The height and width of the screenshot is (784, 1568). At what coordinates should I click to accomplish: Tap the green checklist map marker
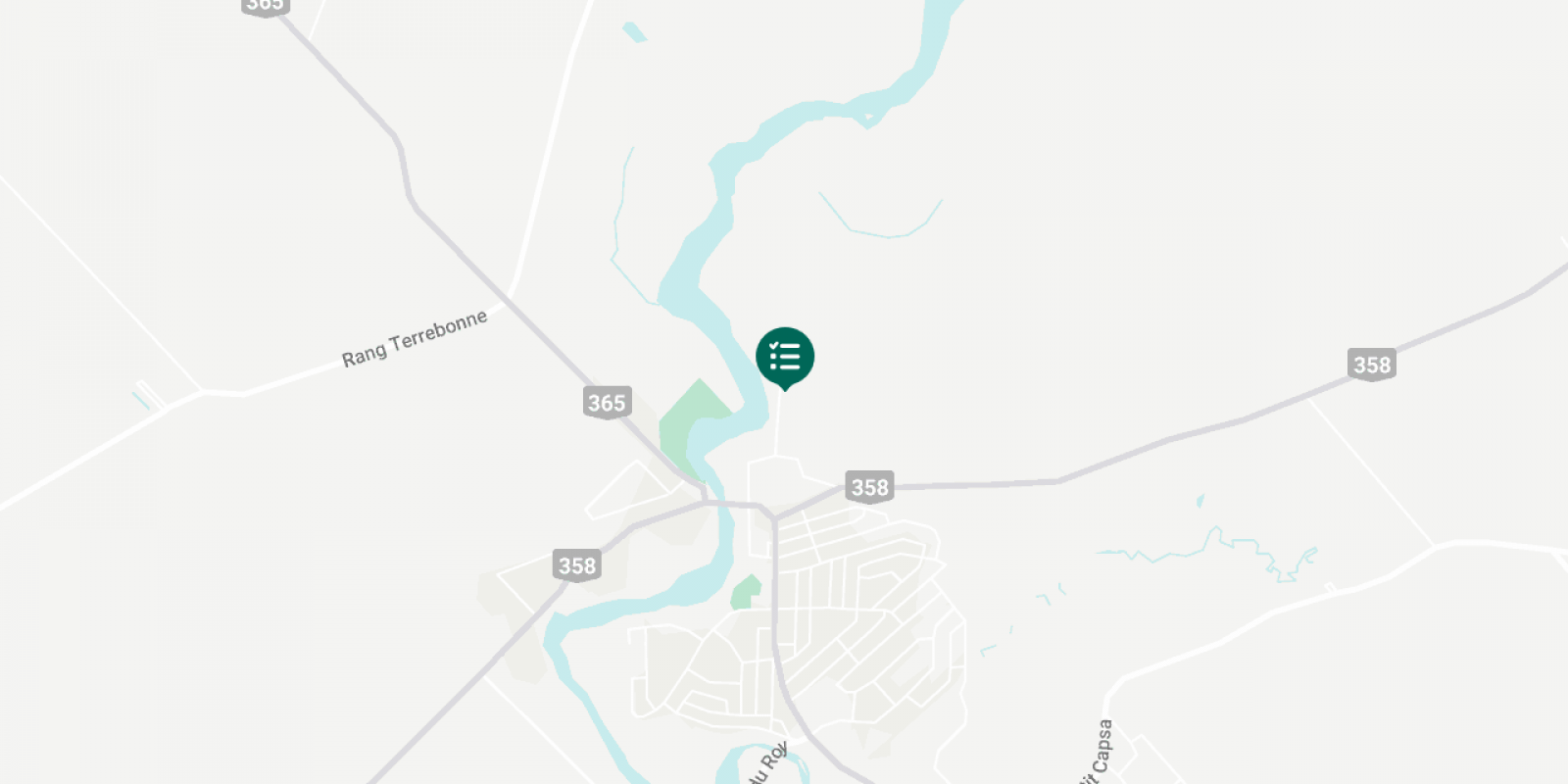coord(785,357)
